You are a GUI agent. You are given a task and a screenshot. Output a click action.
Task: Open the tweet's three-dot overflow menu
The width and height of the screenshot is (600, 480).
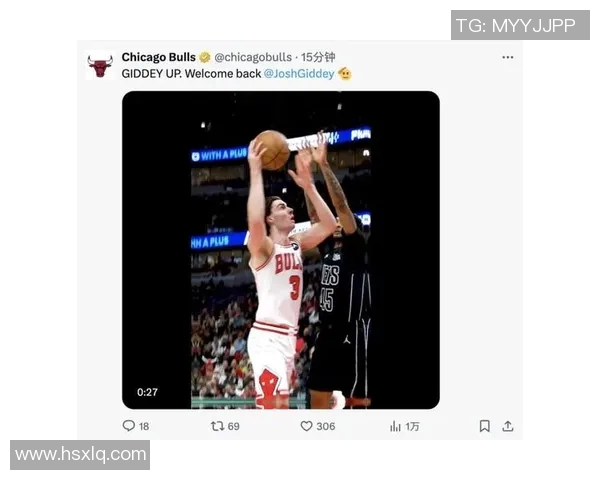tap(508, 57)
